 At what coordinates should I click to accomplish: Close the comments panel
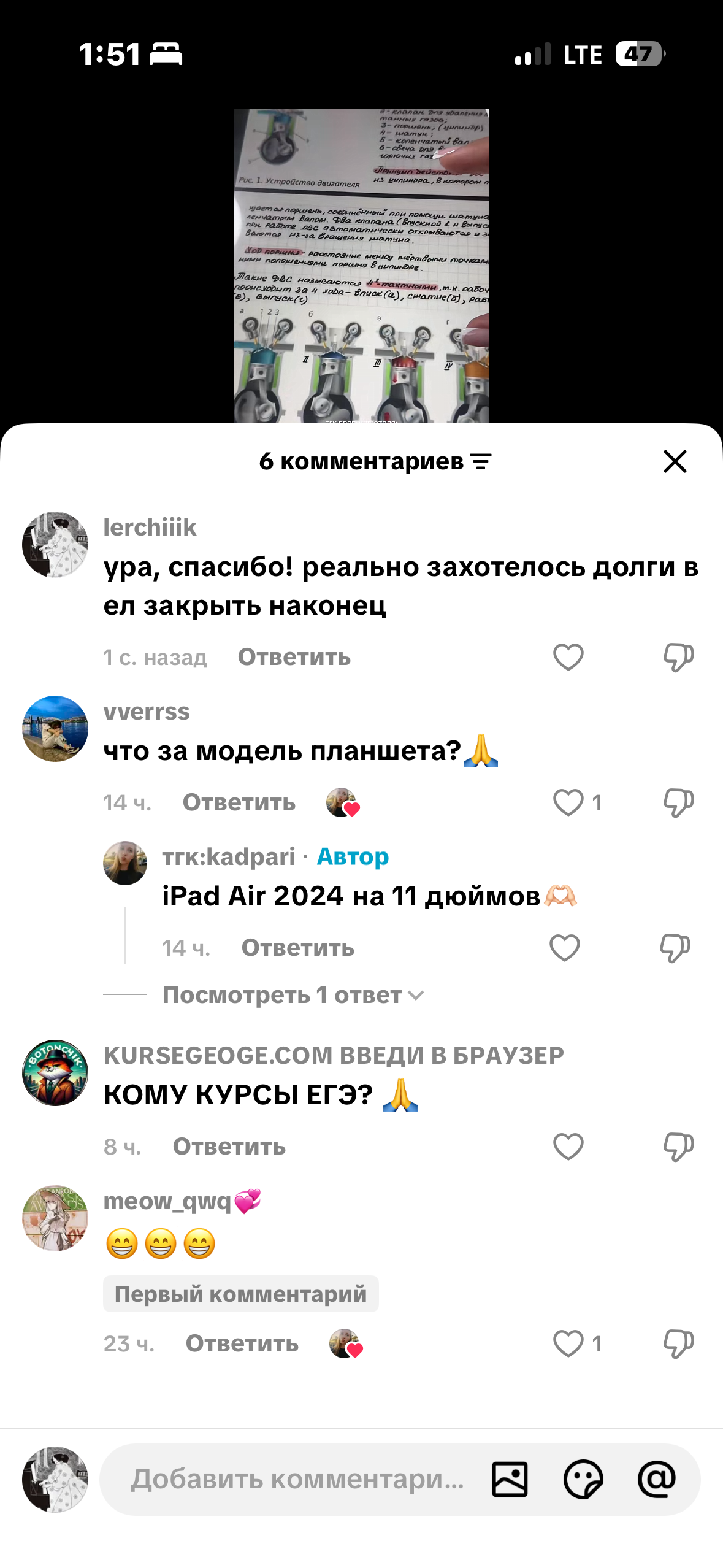coord(675,461)
